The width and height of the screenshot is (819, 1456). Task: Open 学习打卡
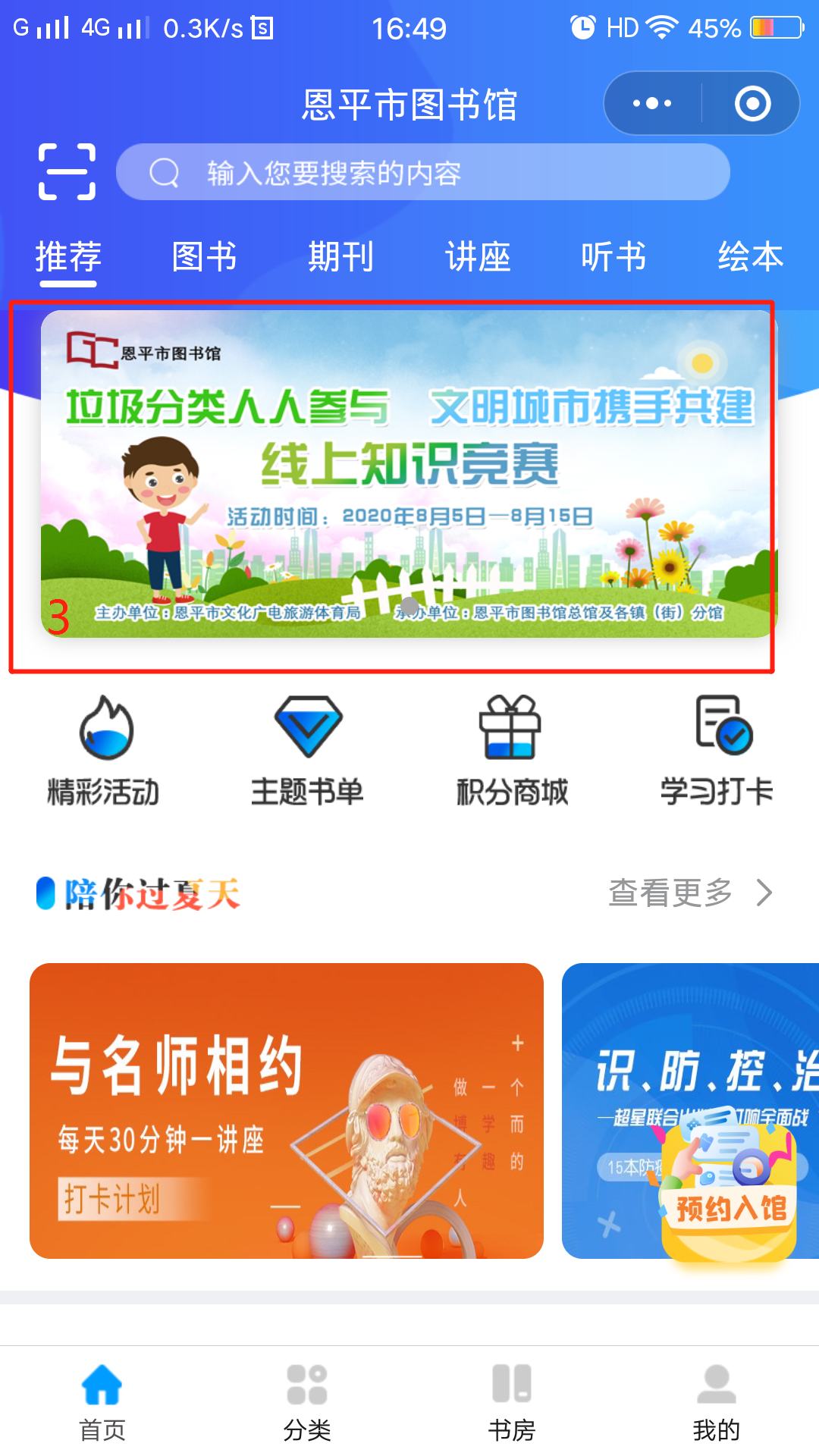pos(716,749)
